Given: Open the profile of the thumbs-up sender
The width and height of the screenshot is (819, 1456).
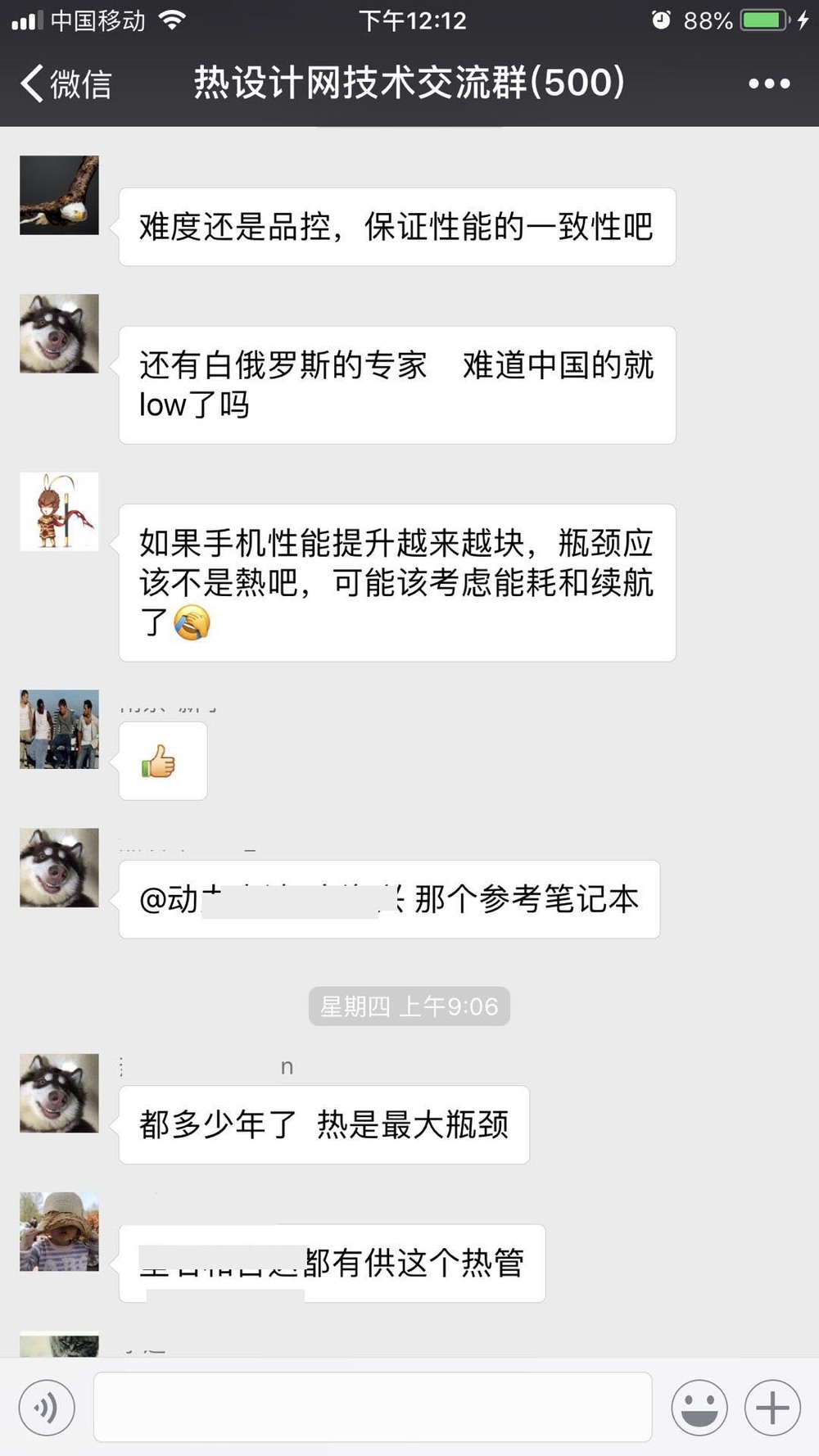Looking at the screenshot, I should click(x=59, y=729).
